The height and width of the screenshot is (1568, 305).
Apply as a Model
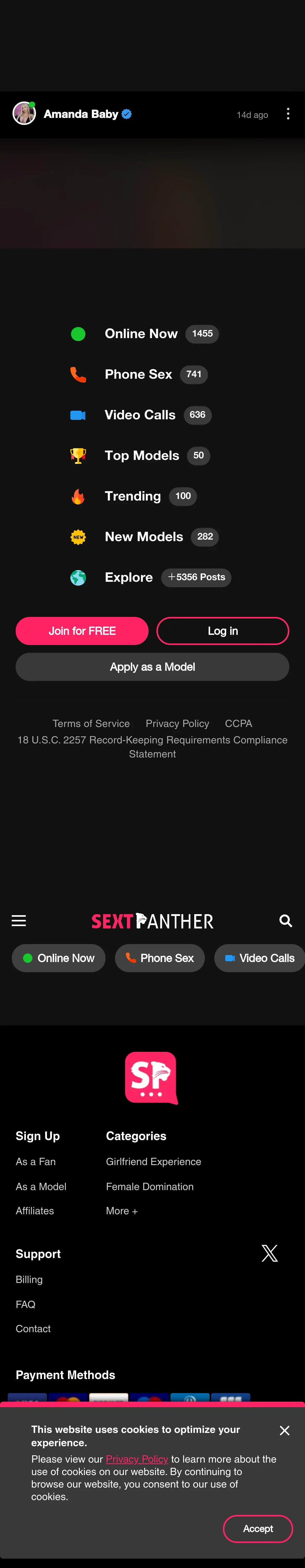[152, 667]
